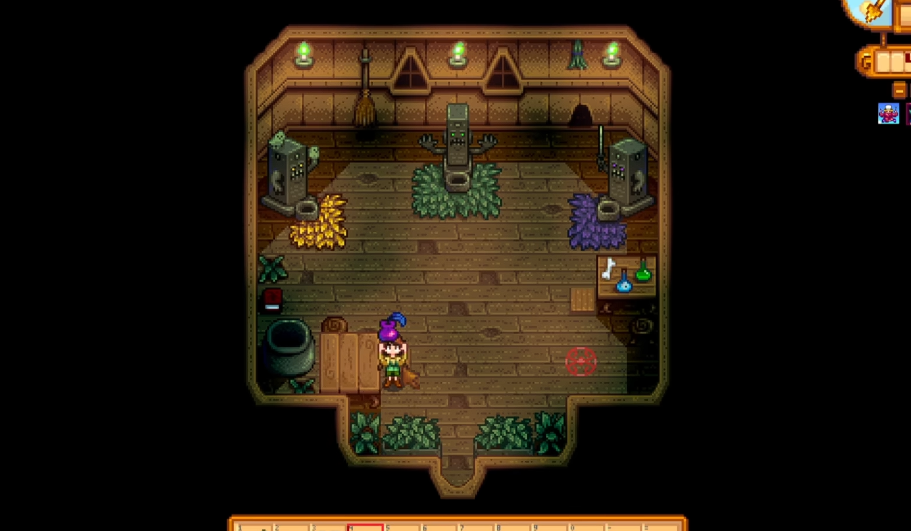Screen dimensions: 911x531
Task: Select toolbar slot 7
Action: 476,526
